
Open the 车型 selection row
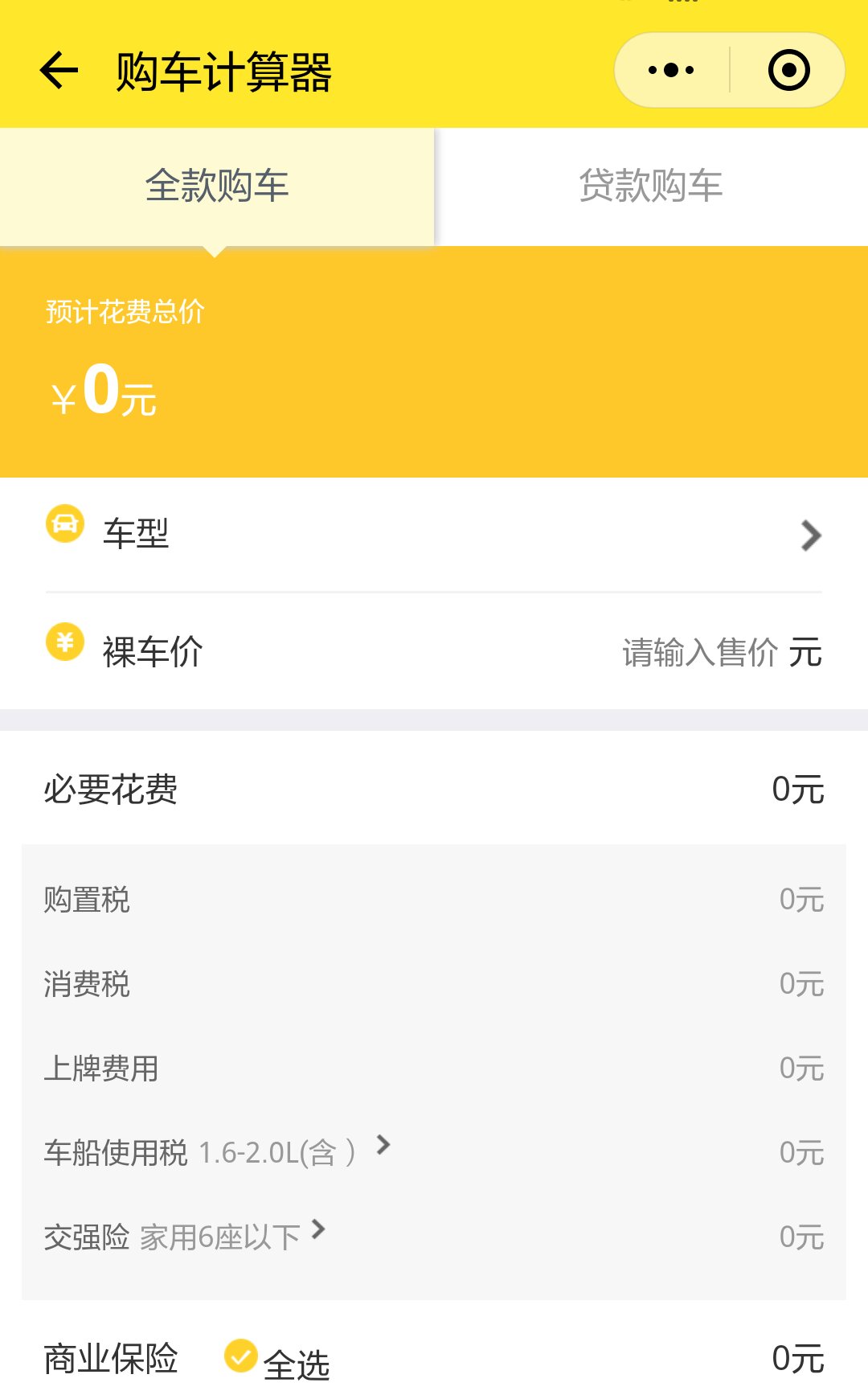coord(434,535)
